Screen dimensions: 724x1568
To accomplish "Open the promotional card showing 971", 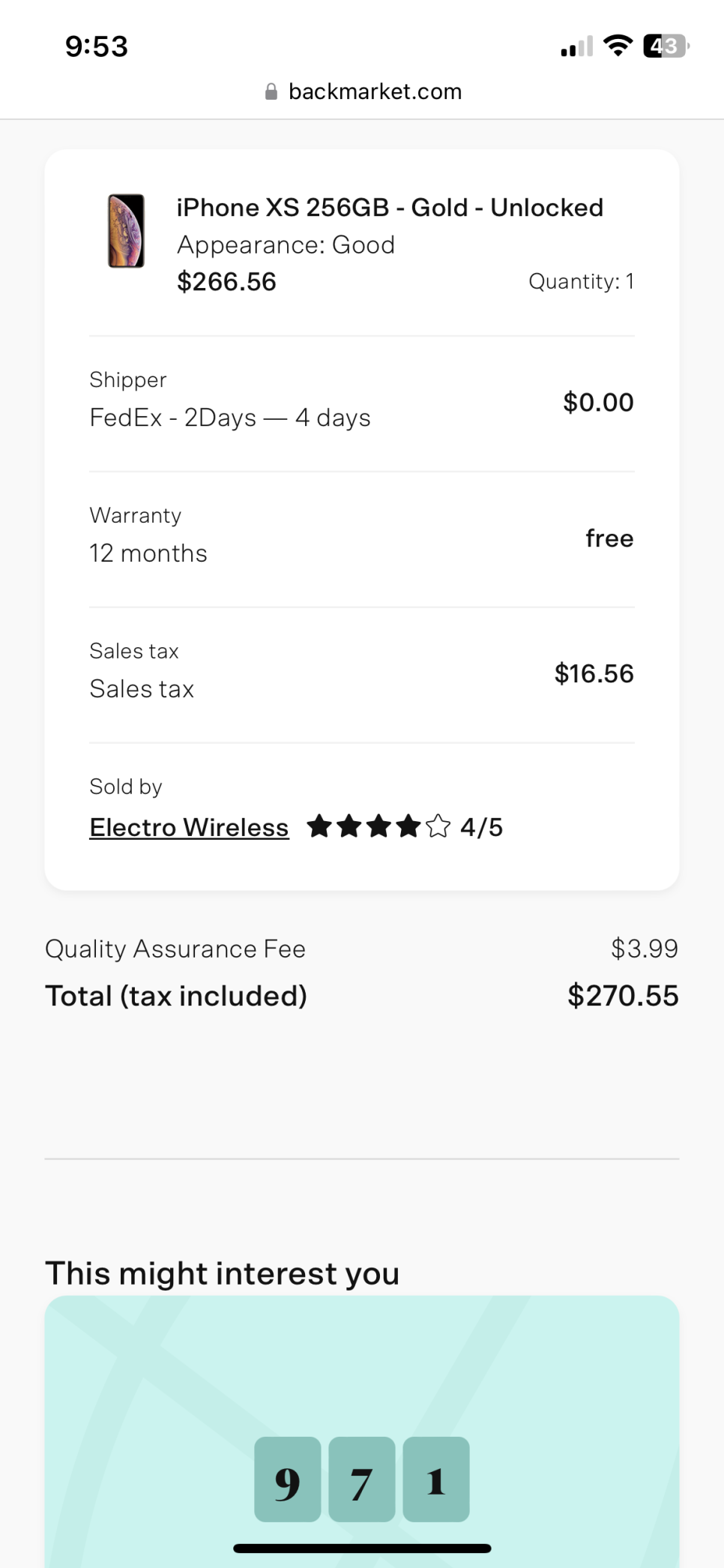I will (362, 1431).
